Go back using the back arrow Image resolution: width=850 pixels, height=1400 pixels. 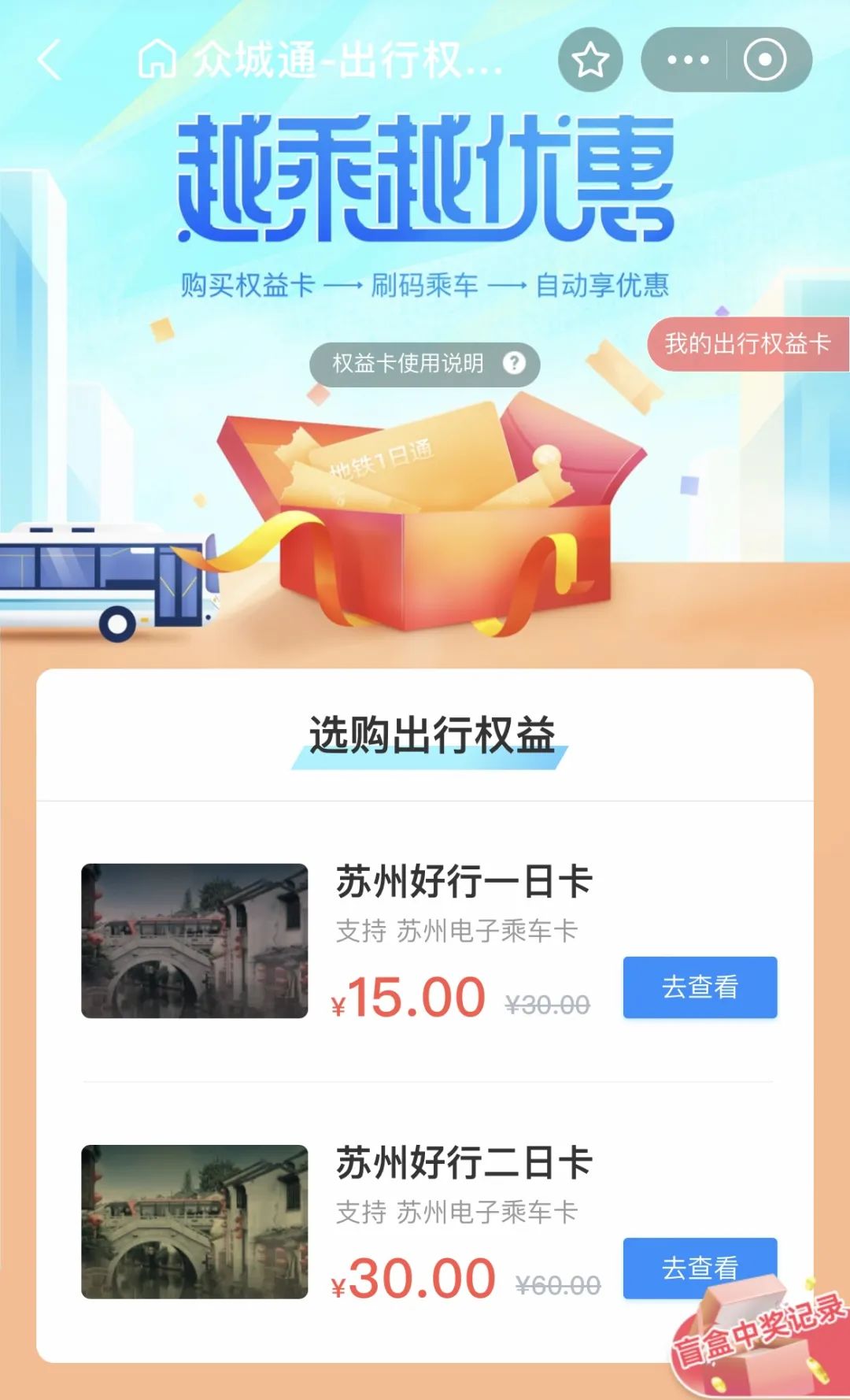[49, 61]
